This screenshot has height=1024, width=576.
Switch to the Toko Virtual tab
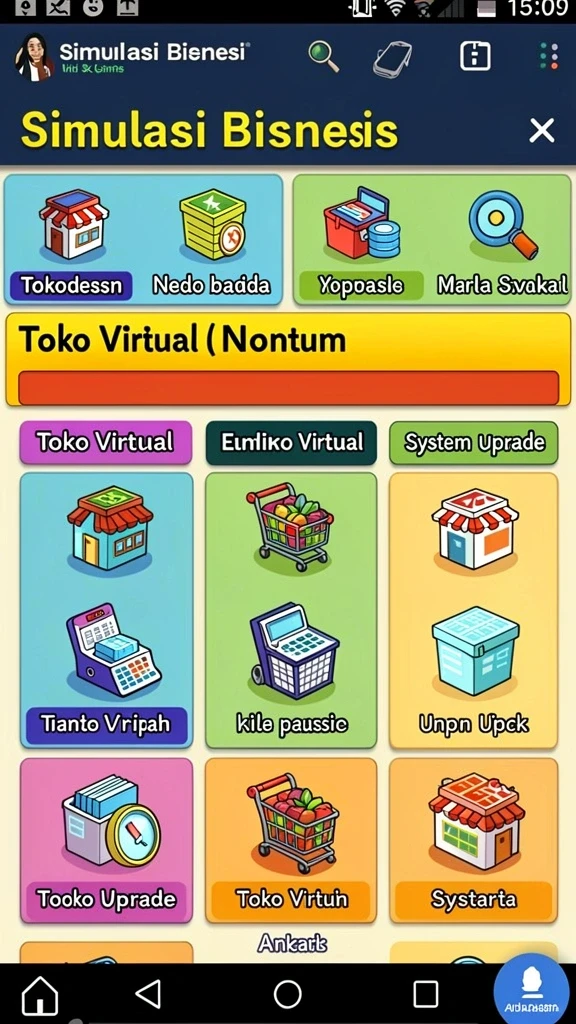[106, 442]
